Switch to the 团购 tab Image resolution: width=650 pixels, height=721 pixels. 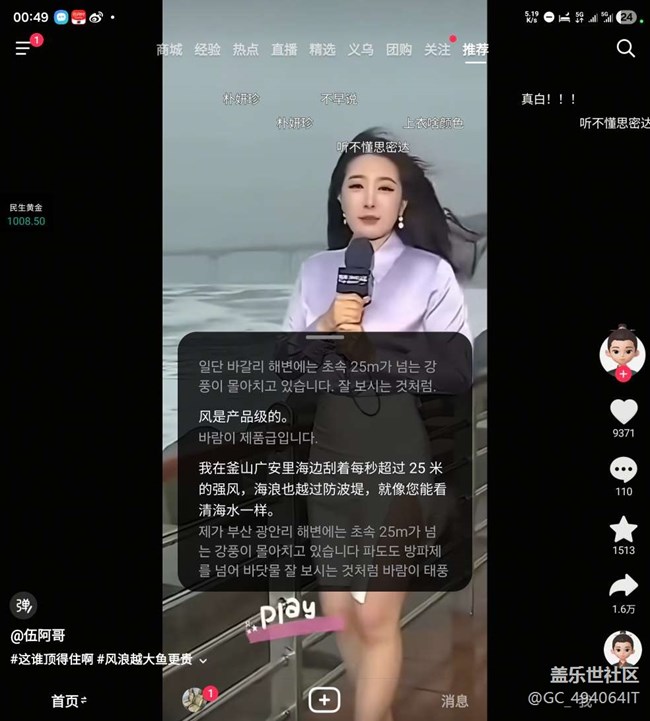click(399, 49)
